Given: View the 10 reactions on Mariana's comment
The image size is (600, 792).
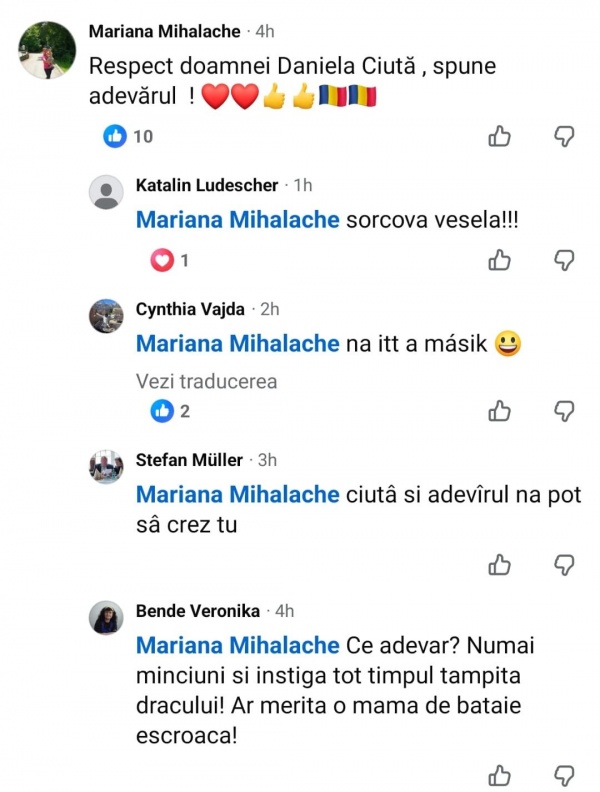Looking at the screenshot, I should [128, 136].
